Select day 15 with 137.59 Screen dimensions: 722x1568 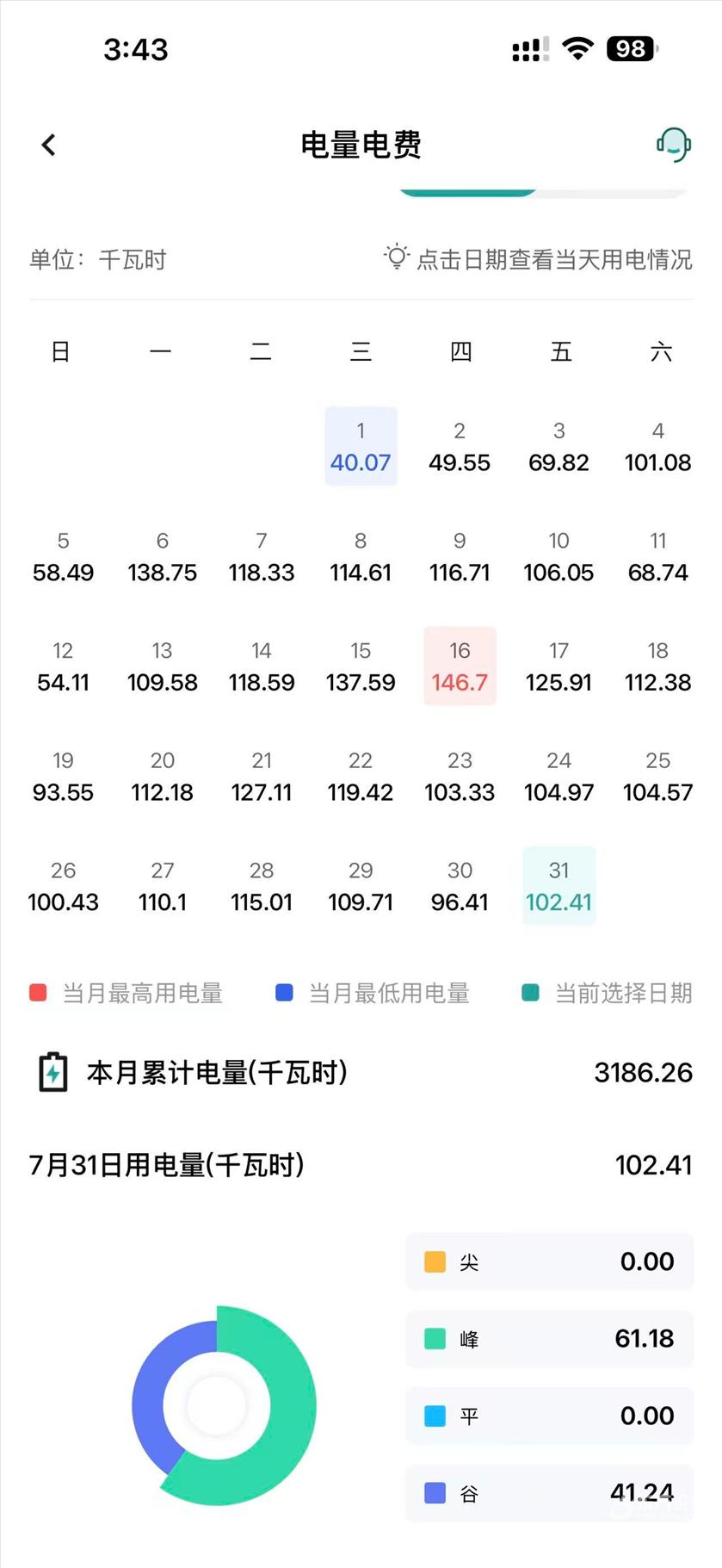[x=361, y=666]
